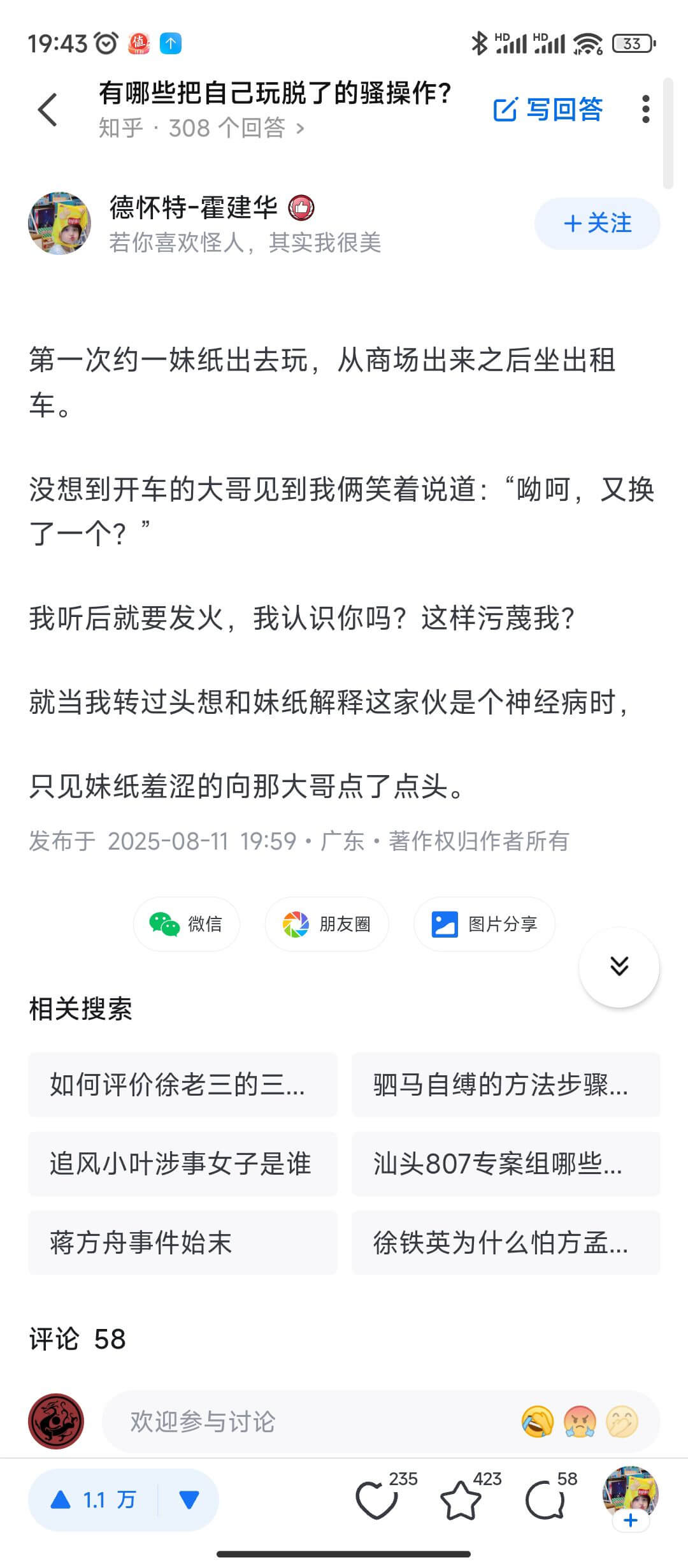Collapse the answer with the double chevron

pyautogui.click(x=618, y=966)
